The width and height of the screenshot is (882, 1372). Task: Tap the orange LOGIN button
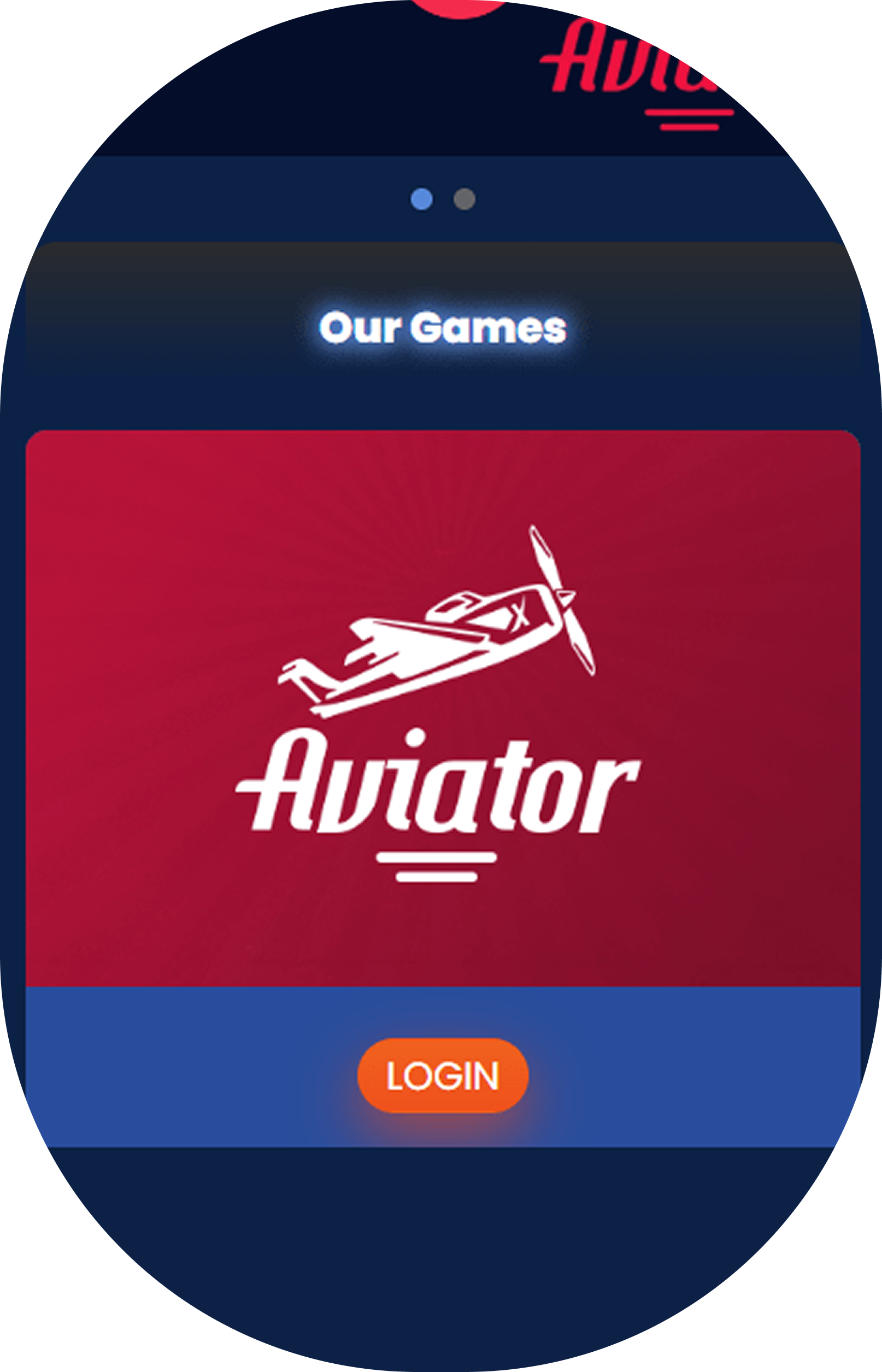coord(443,1075)
